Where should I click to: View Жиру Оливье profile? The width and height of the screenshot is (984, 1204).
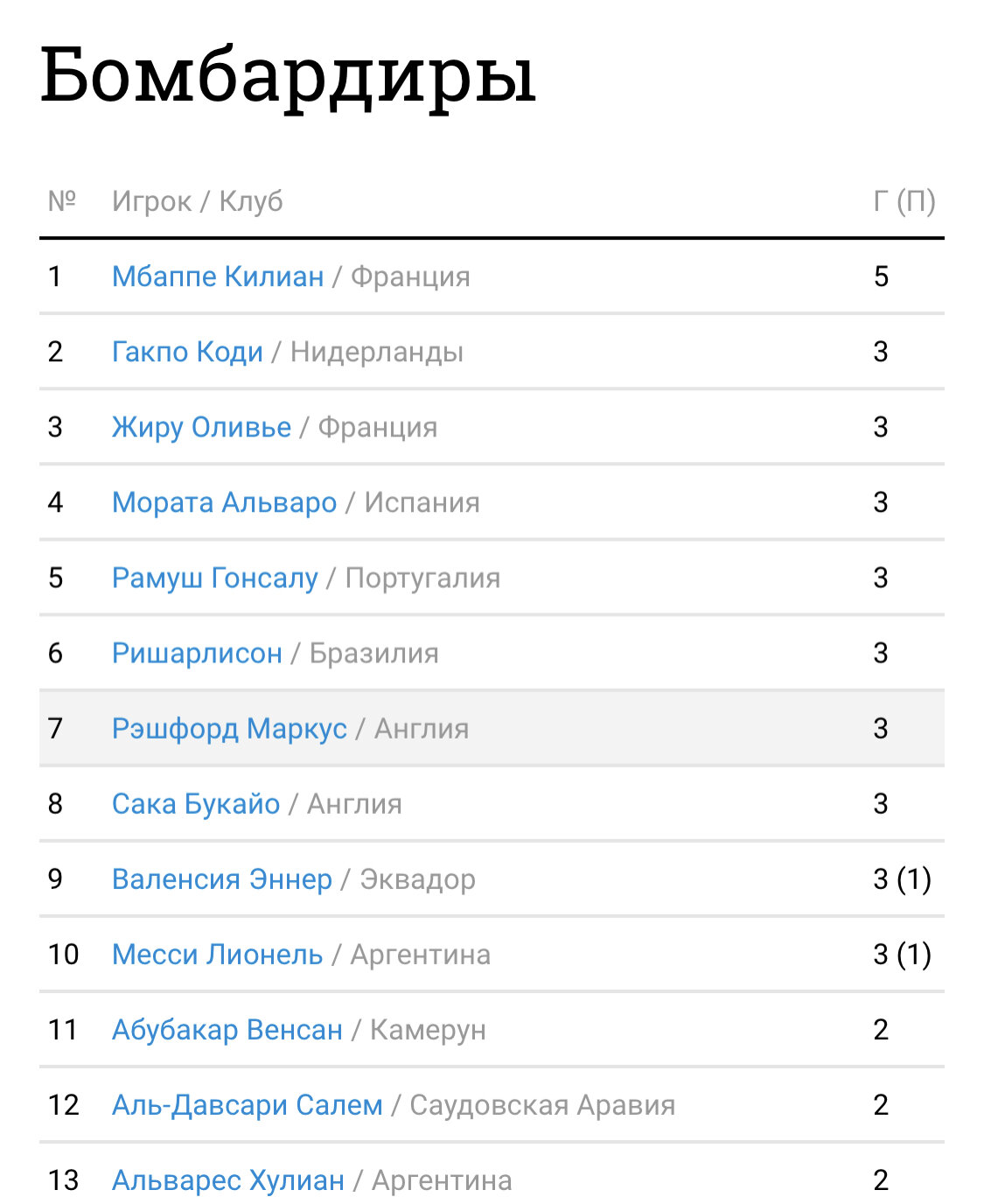point(201,427)
